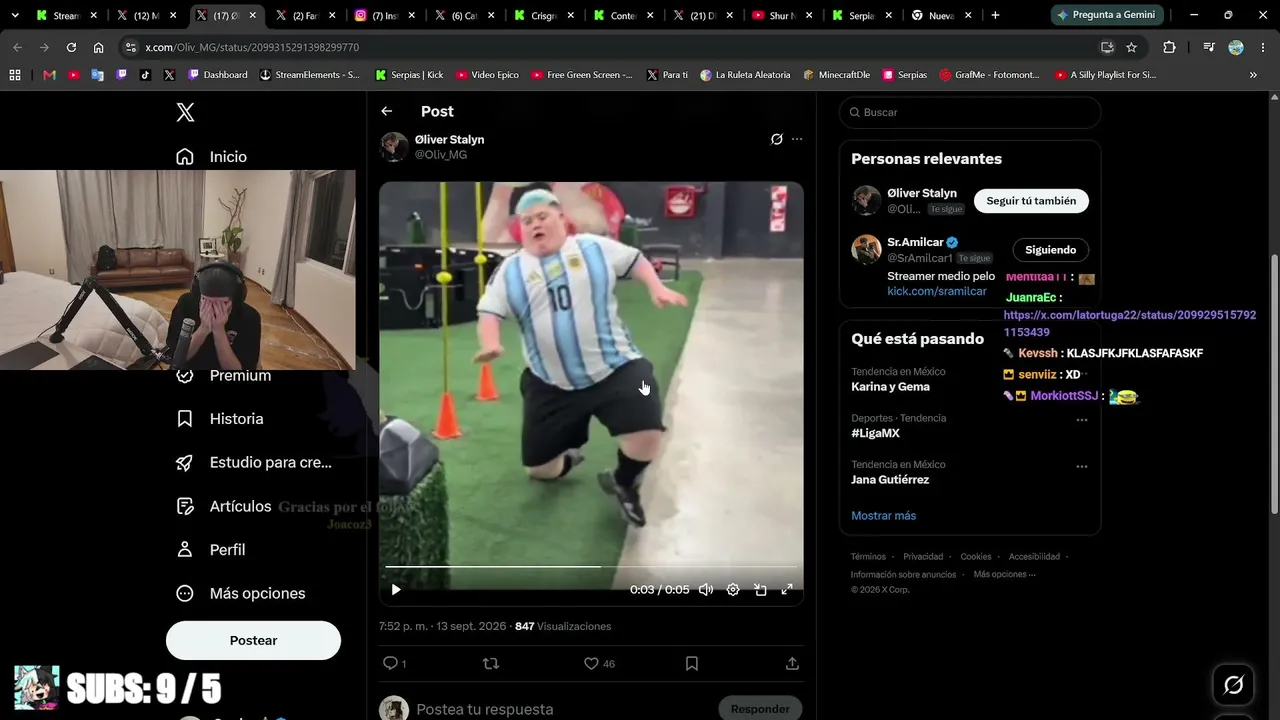Tap the Responder button
This screenshot has height=720, width=1280.
pos(760,709)
